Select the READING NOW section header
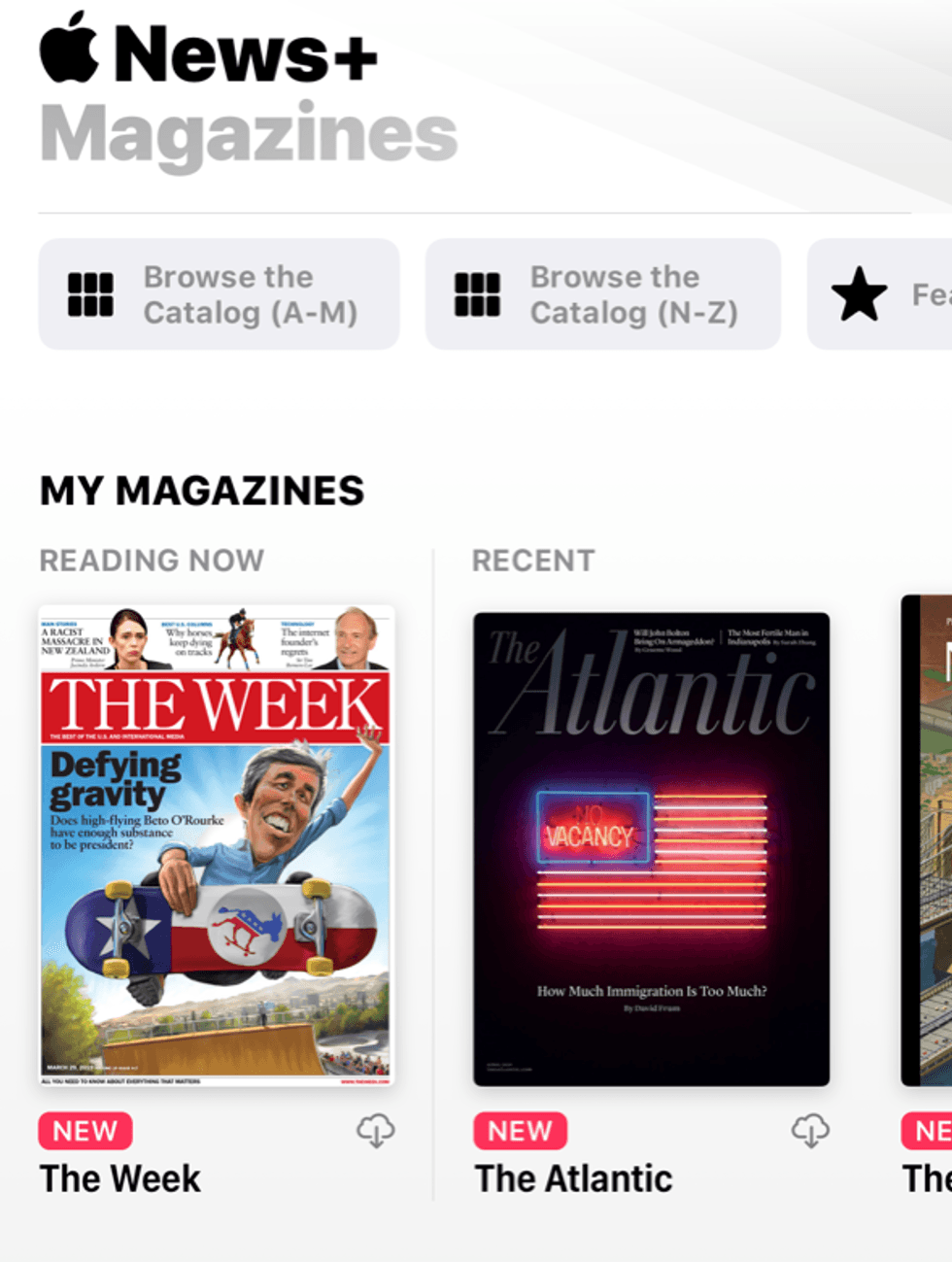Image resolution: width=952 pixels, height=1262 pixels. point(152,560)
